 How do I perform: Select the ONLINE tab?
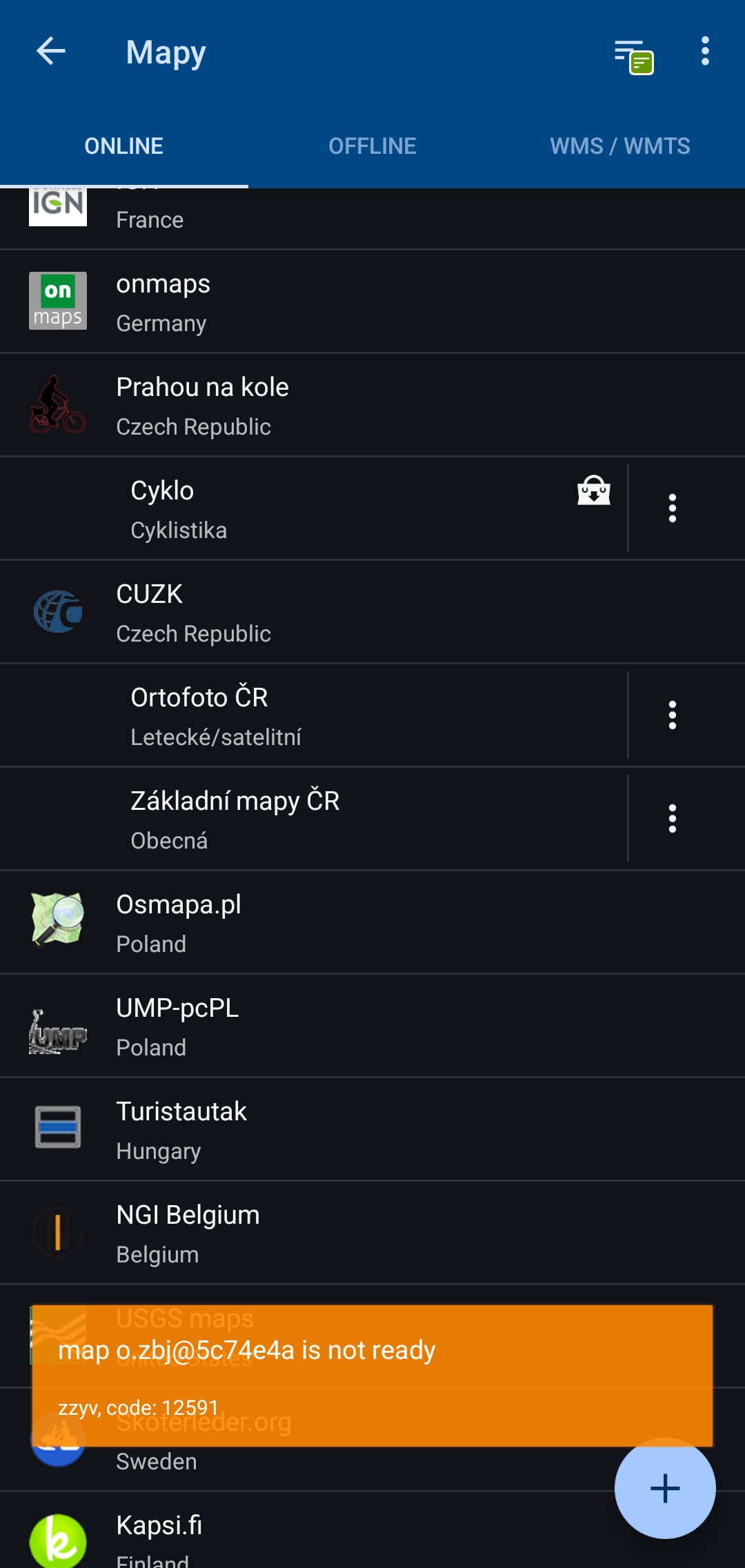point(124,146)
